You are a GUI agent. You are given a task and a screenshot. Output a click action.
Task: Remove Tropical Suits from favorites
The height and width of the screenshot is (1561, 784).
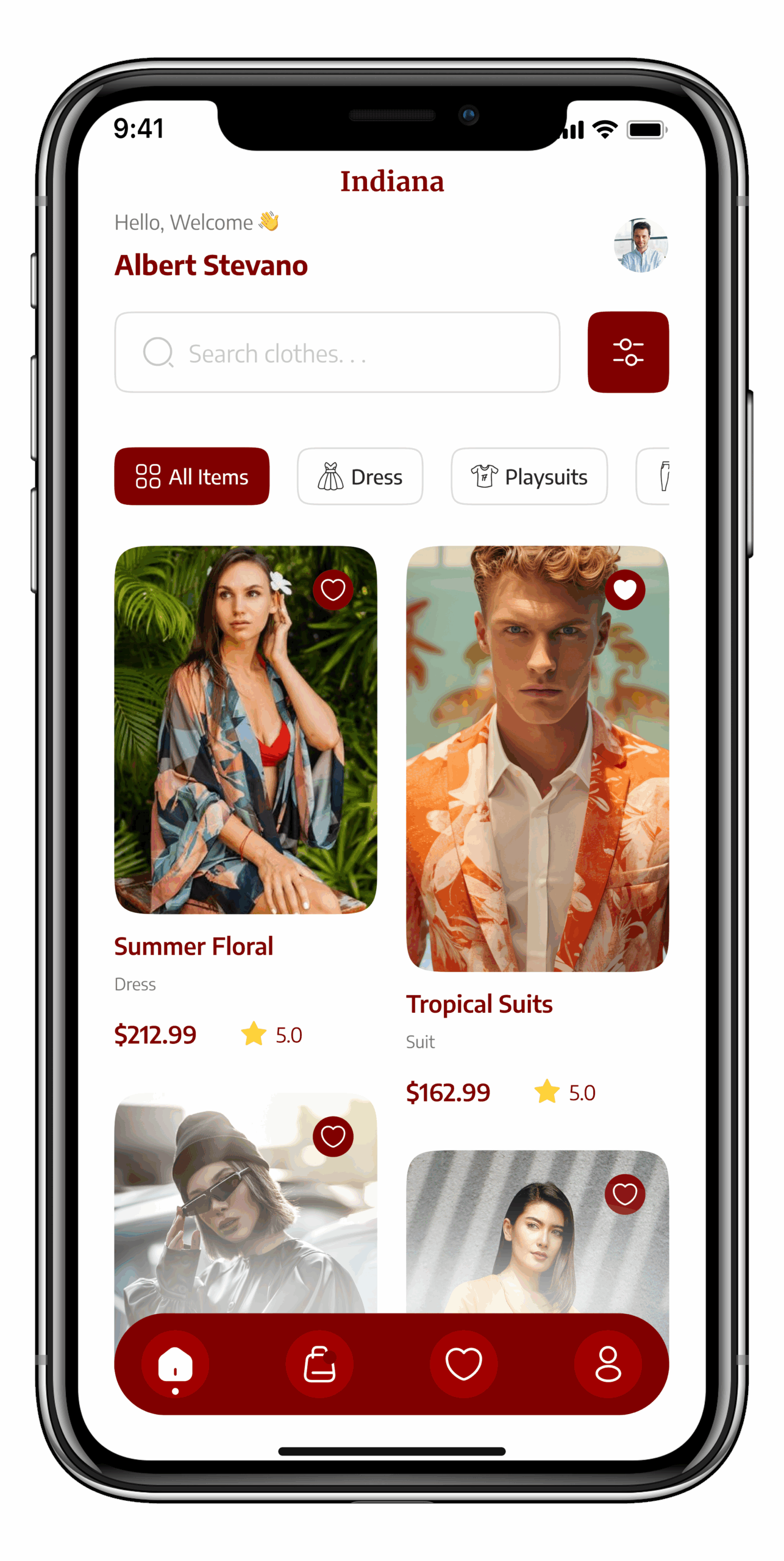pos(625,590)
